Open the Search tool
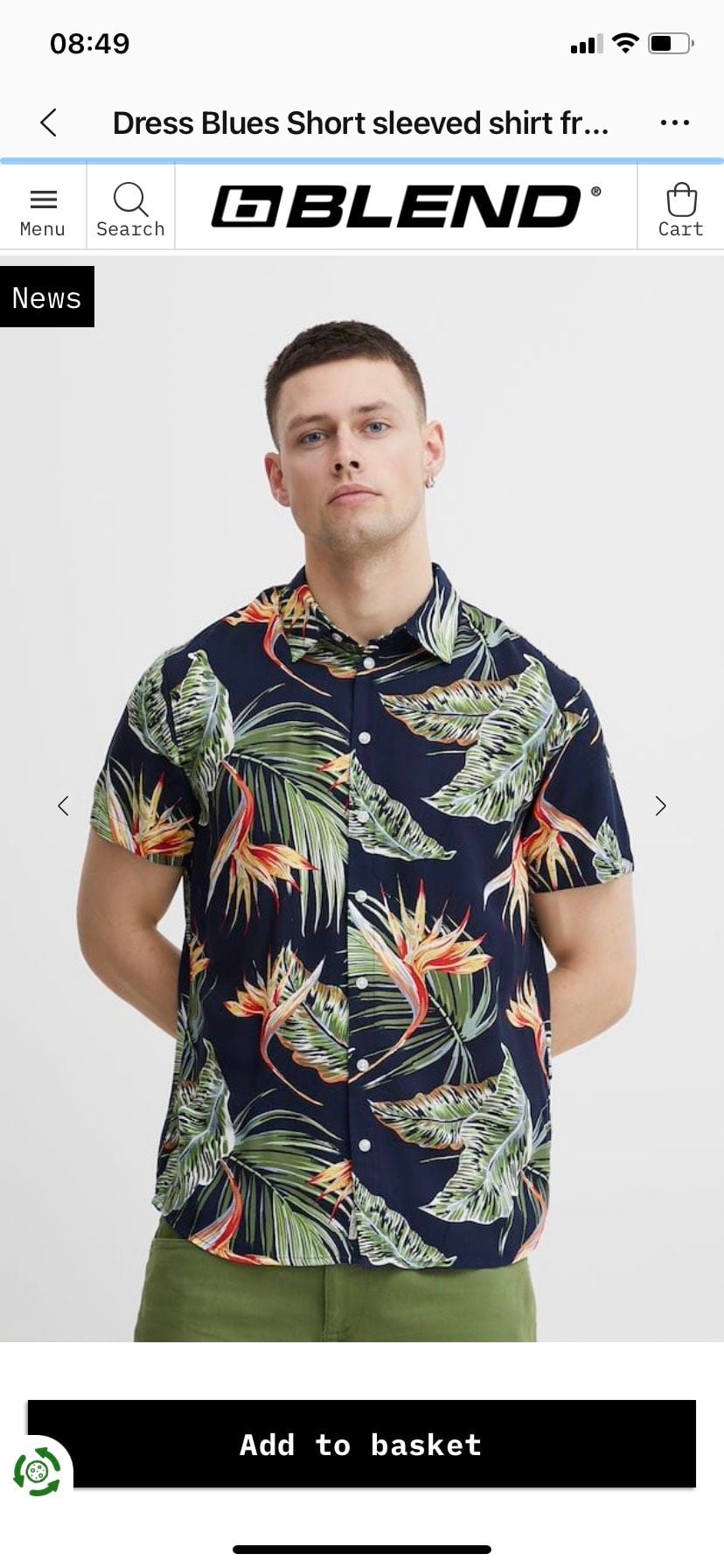This screenshot has width=724, height=1568. 130,207
